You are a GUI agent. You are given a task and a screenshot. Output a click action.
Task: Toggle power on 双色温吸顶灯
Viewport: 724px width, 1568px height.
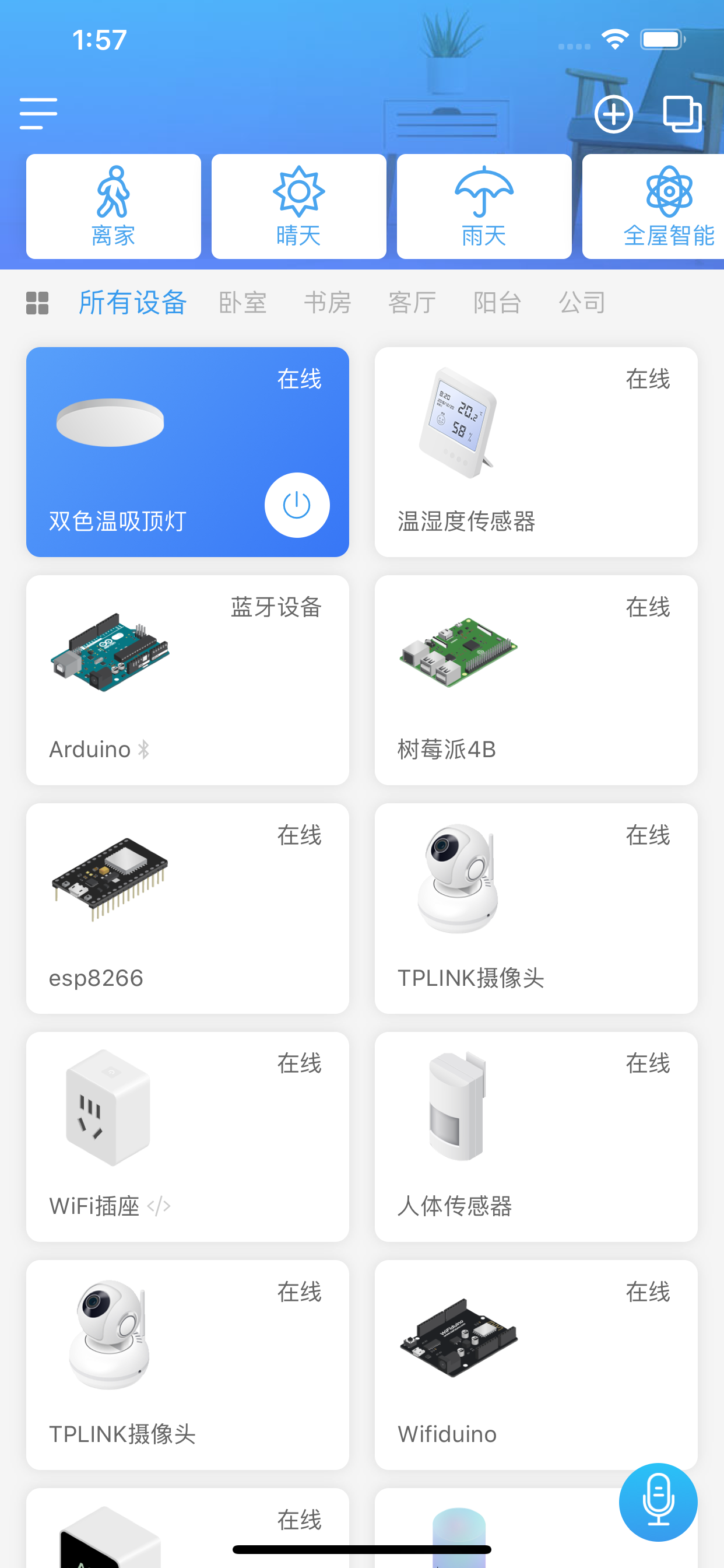297,505
